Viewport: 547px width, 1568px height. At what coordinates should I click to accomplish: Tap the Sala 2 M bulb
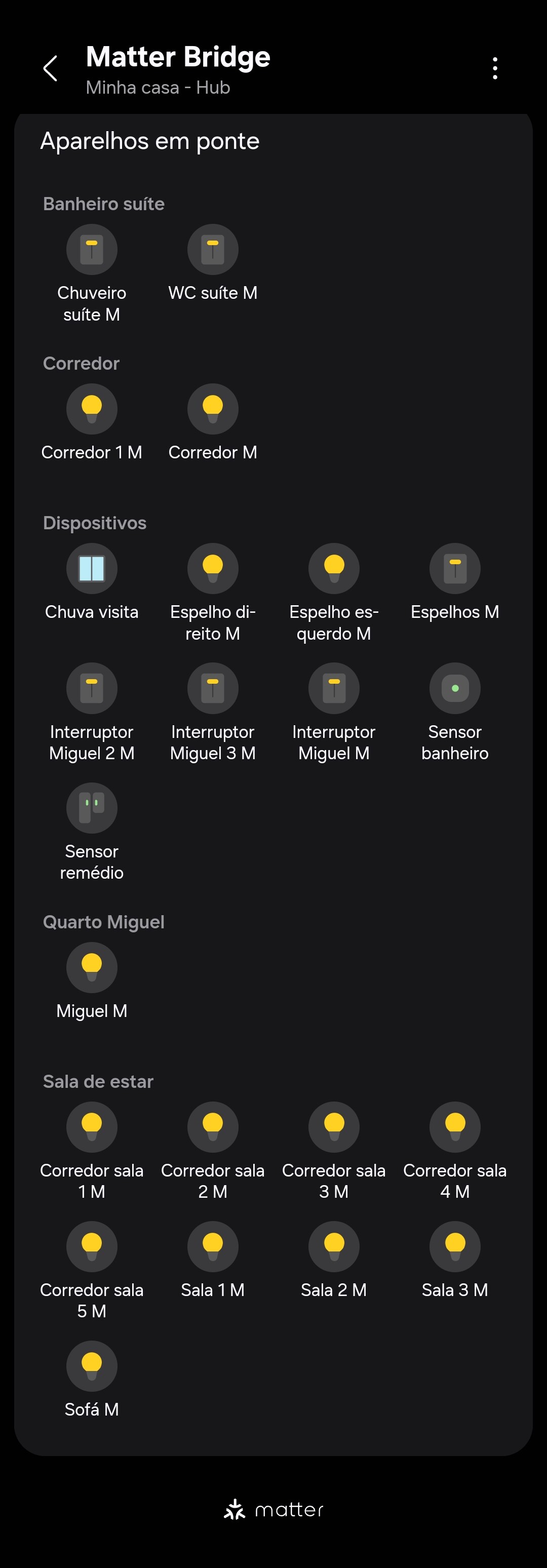tap(333, 1246)
